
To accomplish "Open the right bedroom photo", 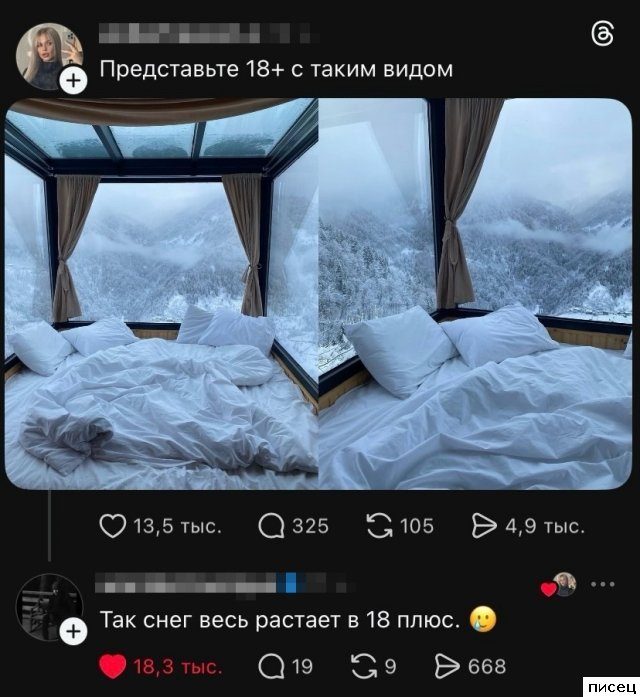I will [477, 293].
